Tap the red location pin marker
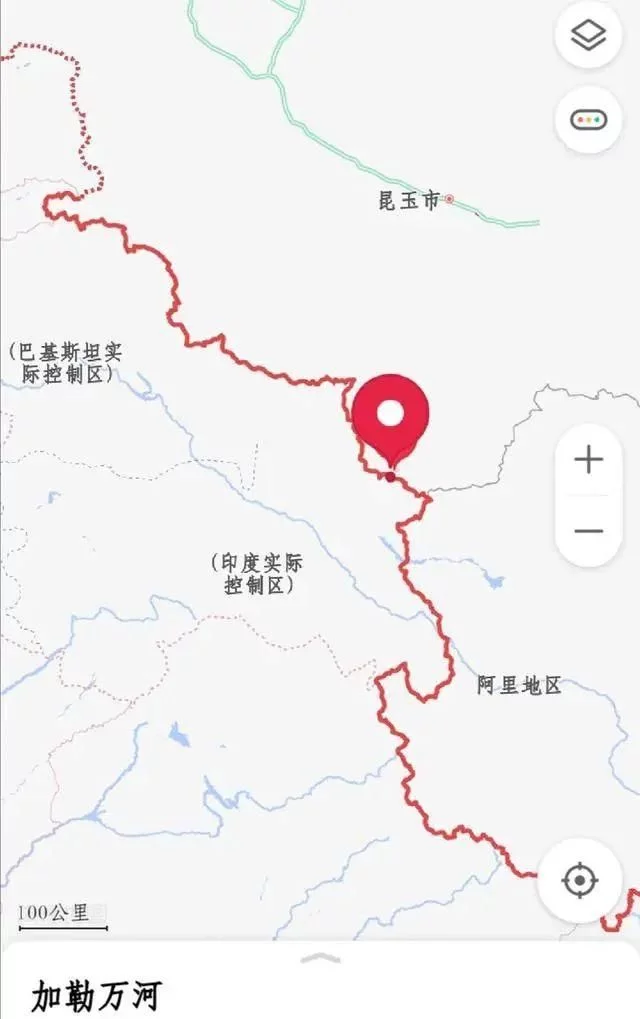Screen dimensions: 640x1019 (390, 417)
